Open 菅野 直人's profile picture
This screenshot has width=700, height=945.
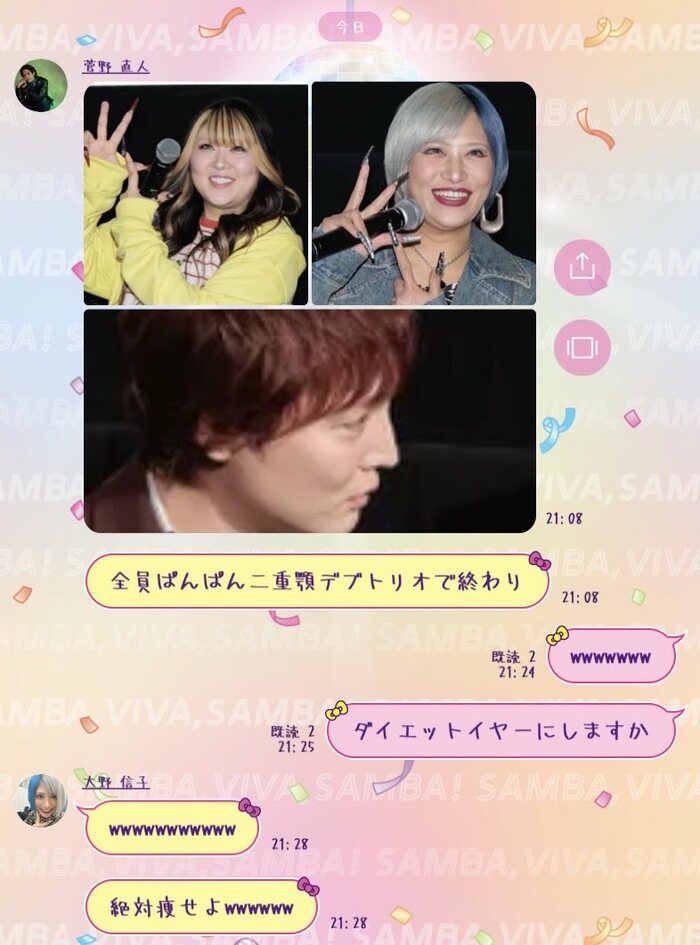[41, 85]
